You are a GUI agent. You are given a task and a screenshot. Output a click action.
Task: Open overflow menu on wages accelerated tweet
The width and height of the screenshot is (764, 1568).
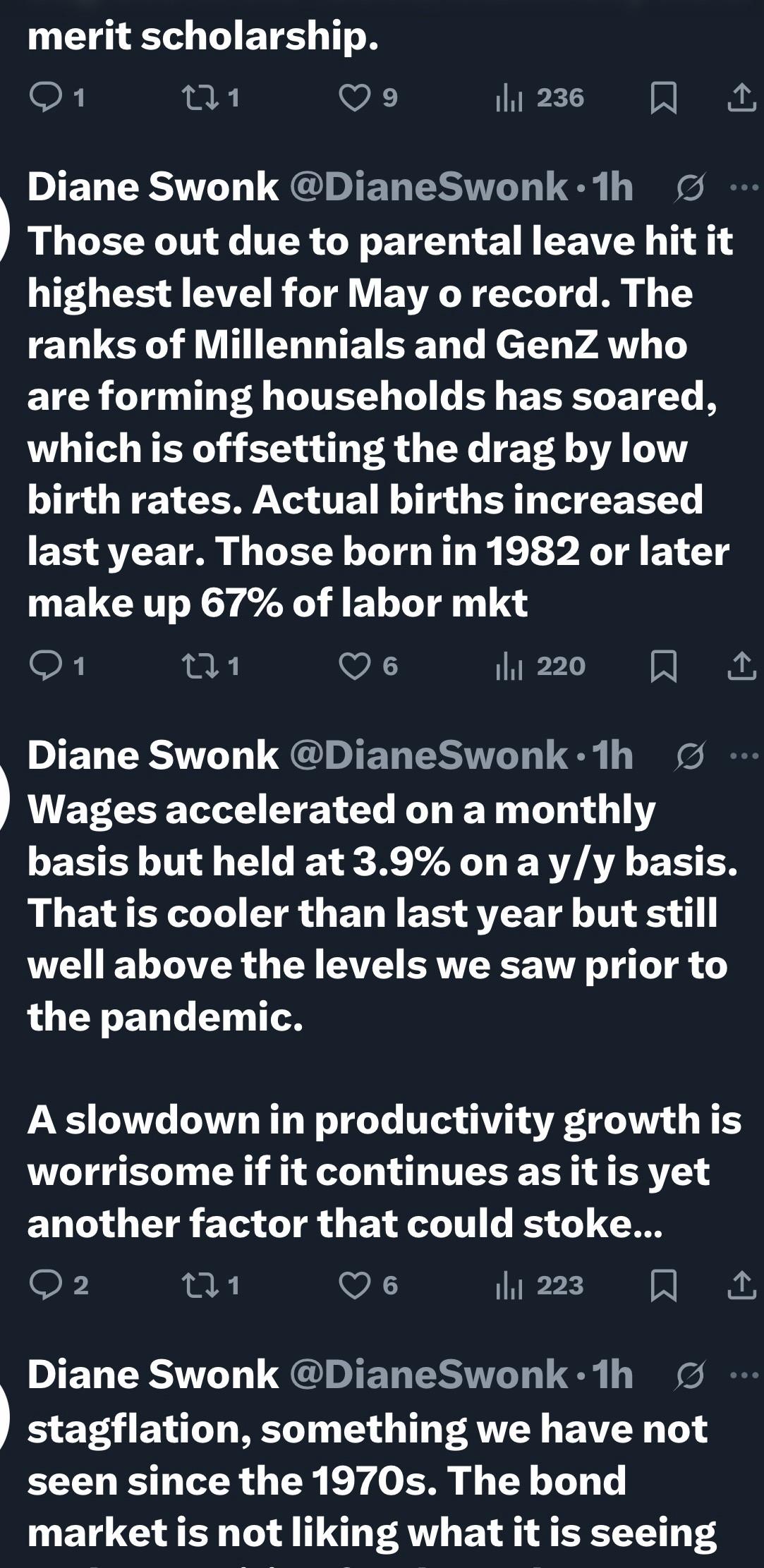[741, 757]
